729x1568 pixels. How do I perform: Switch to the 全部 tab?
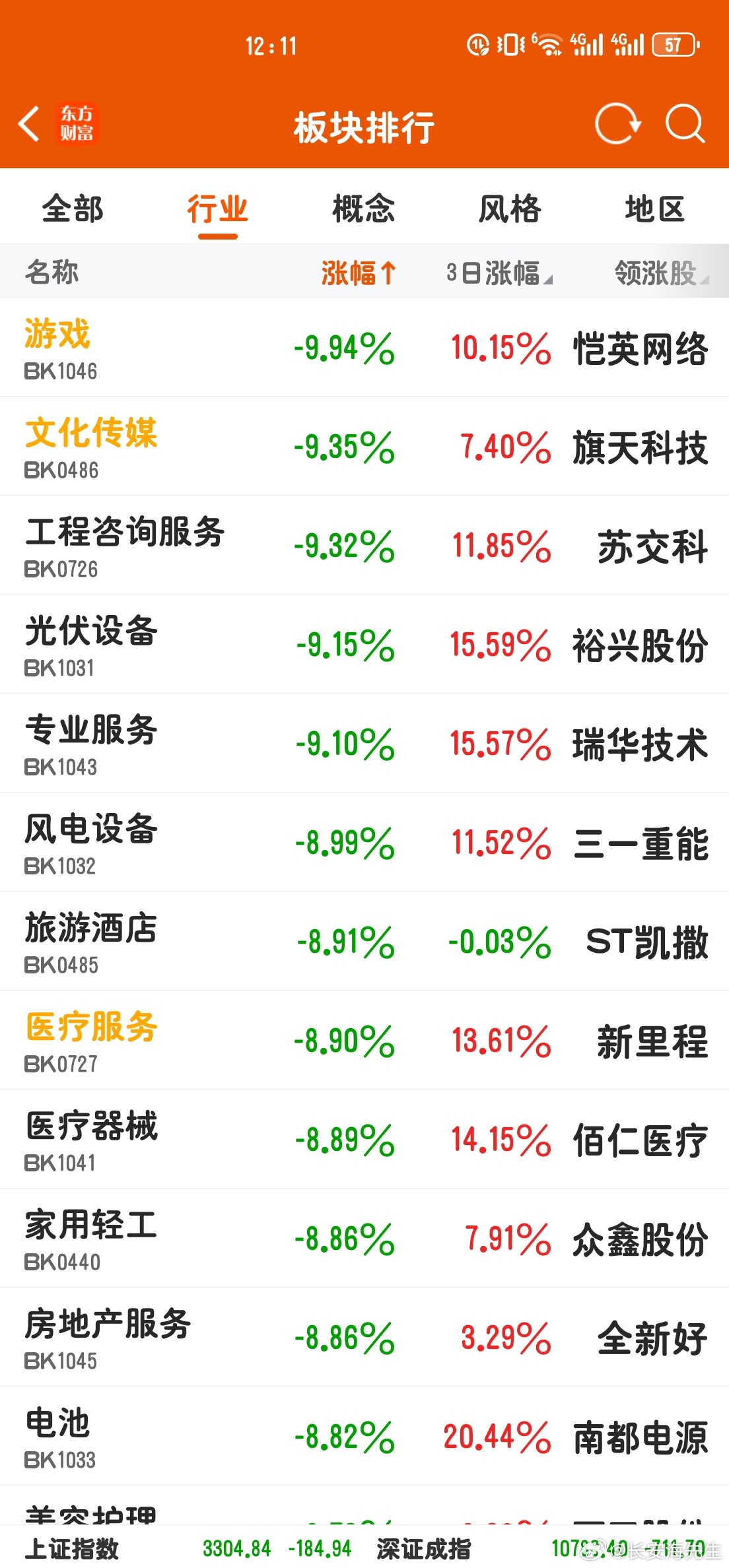73,209
